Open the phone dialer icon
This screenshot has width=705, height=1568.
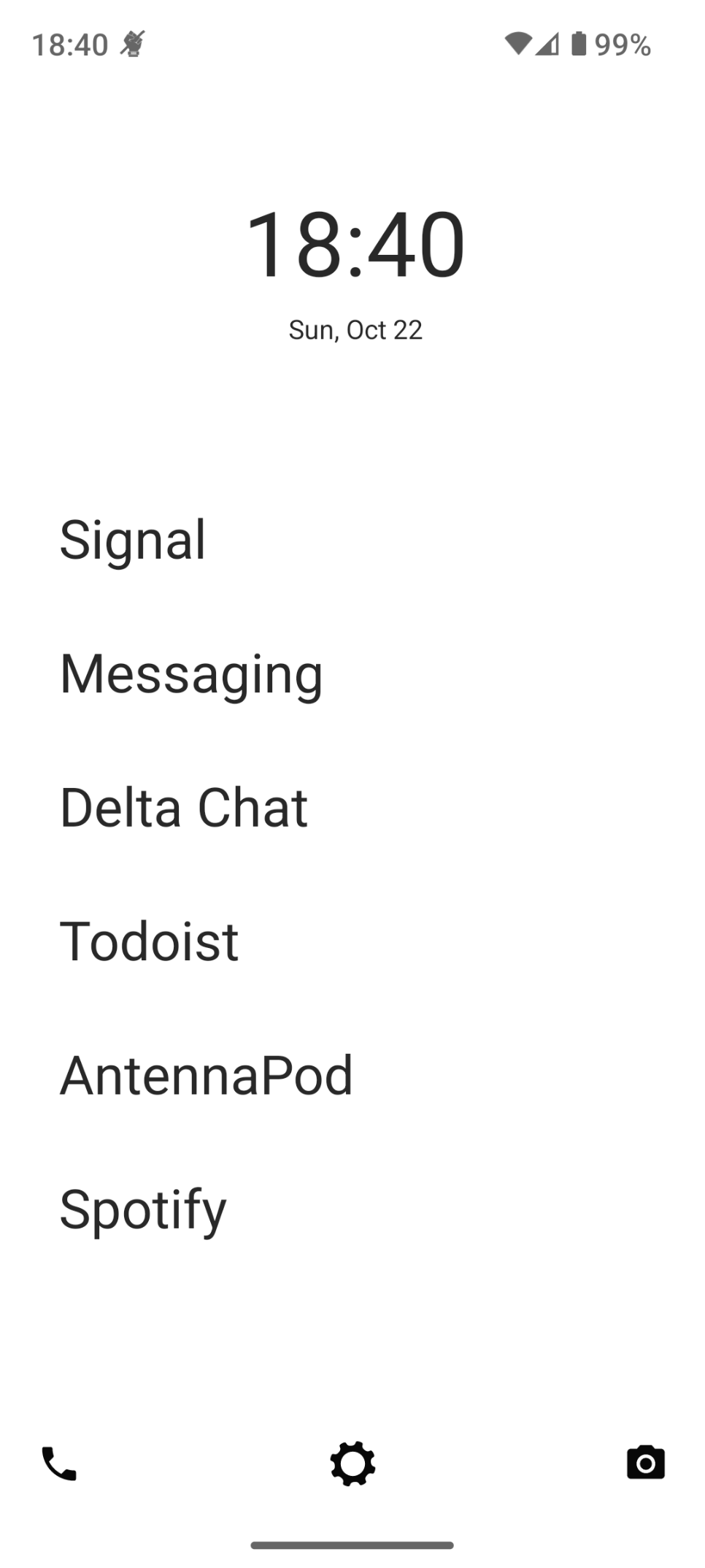[x=59, y=1464]
